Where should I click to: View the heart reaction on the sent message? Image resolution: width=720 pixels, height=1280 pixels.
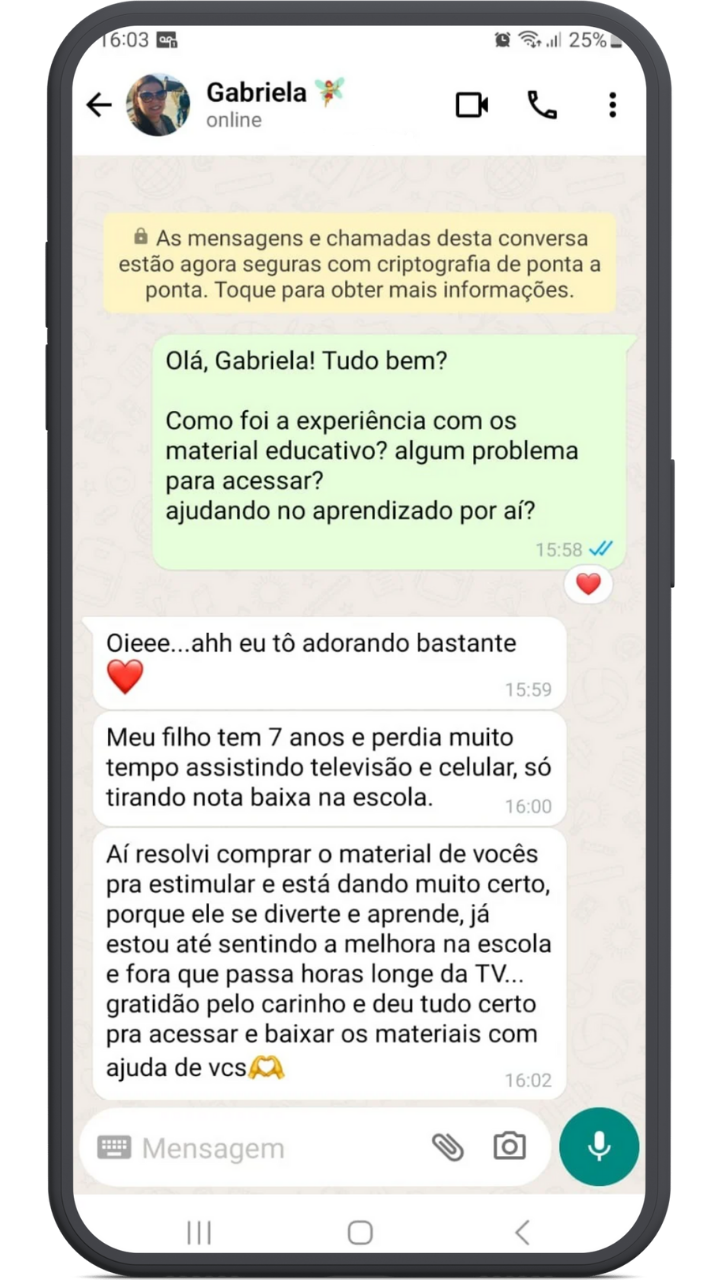click(x=588, y=585)
